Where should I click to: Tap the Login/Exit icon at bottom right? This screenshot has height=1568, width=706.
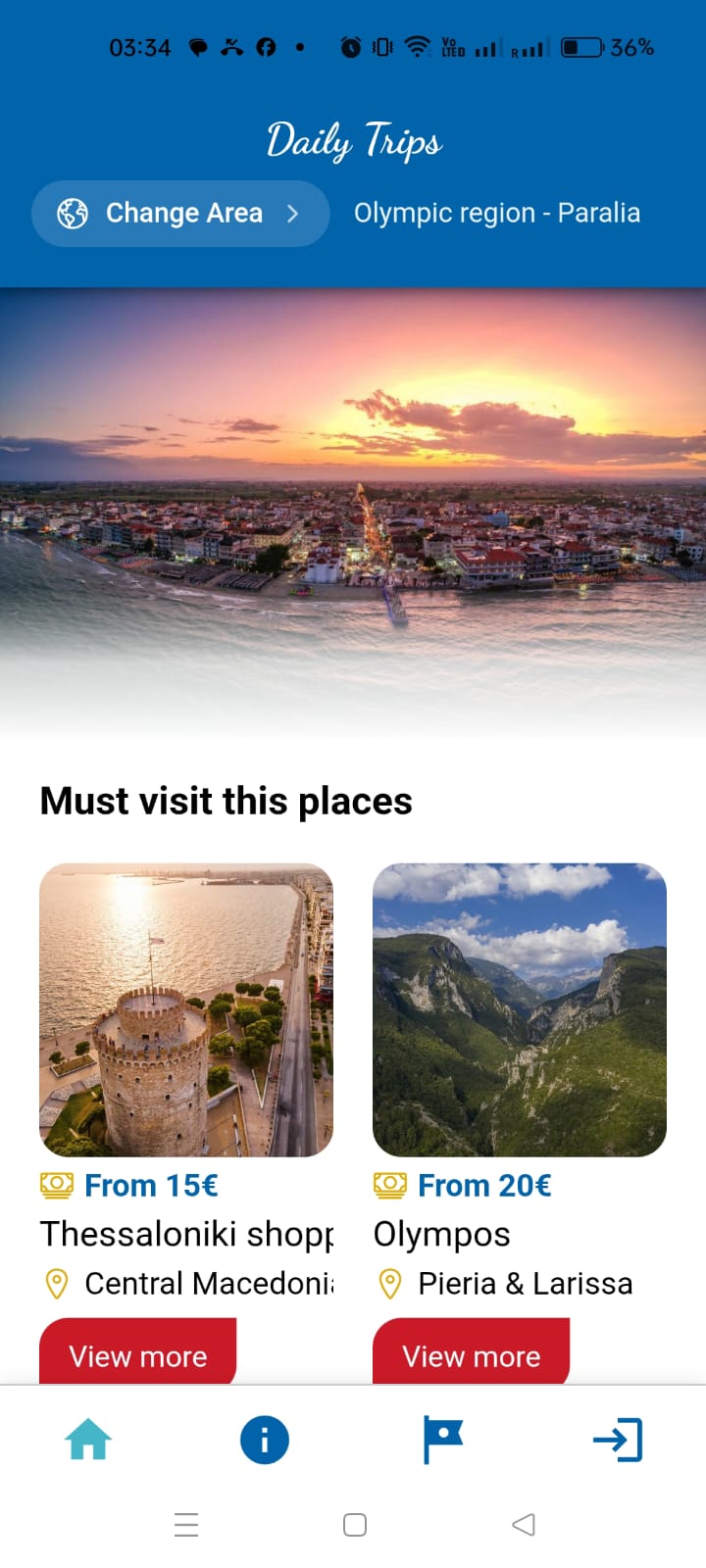click(617, 1439)
